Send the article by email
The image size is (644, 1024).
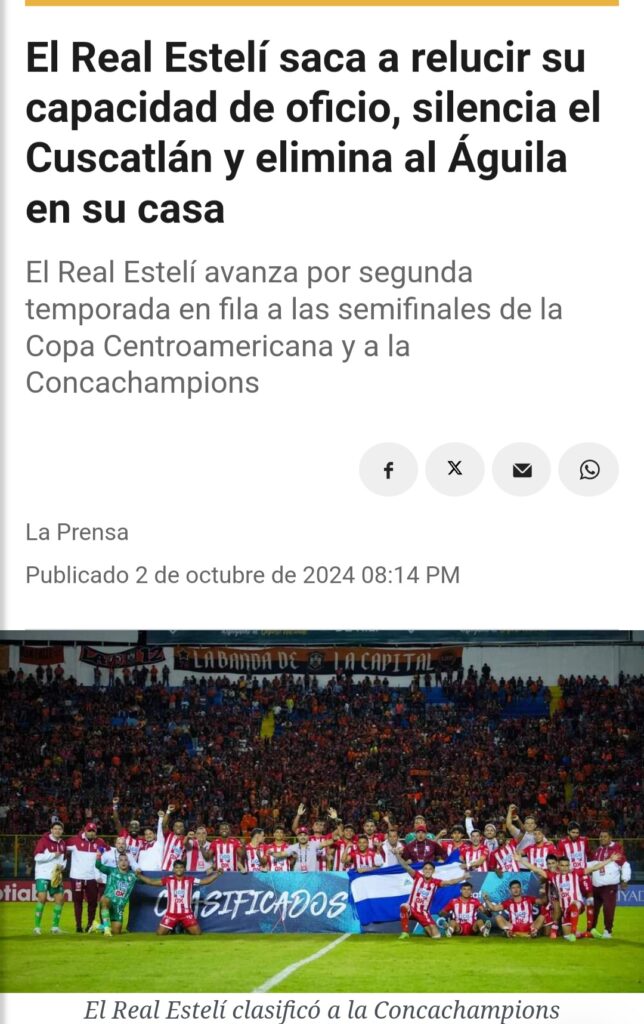522,470
